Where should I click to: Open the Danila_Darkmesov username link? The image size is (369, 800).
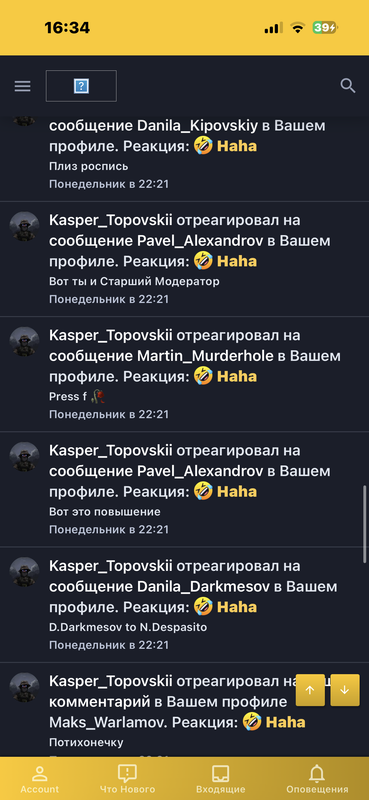203,587
